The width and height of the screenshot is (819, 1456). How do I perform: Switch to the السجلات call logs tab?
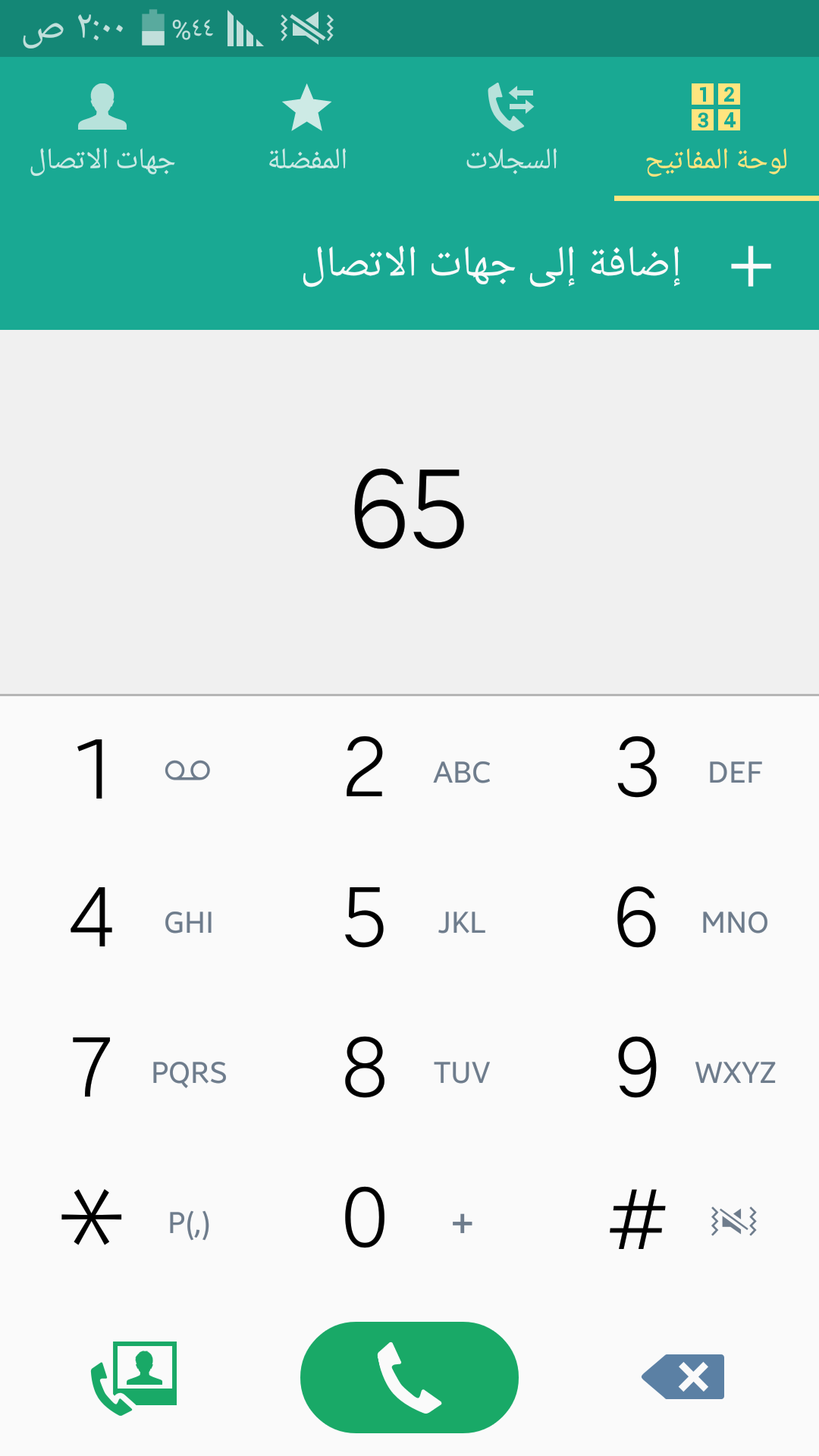click(512, 129)
